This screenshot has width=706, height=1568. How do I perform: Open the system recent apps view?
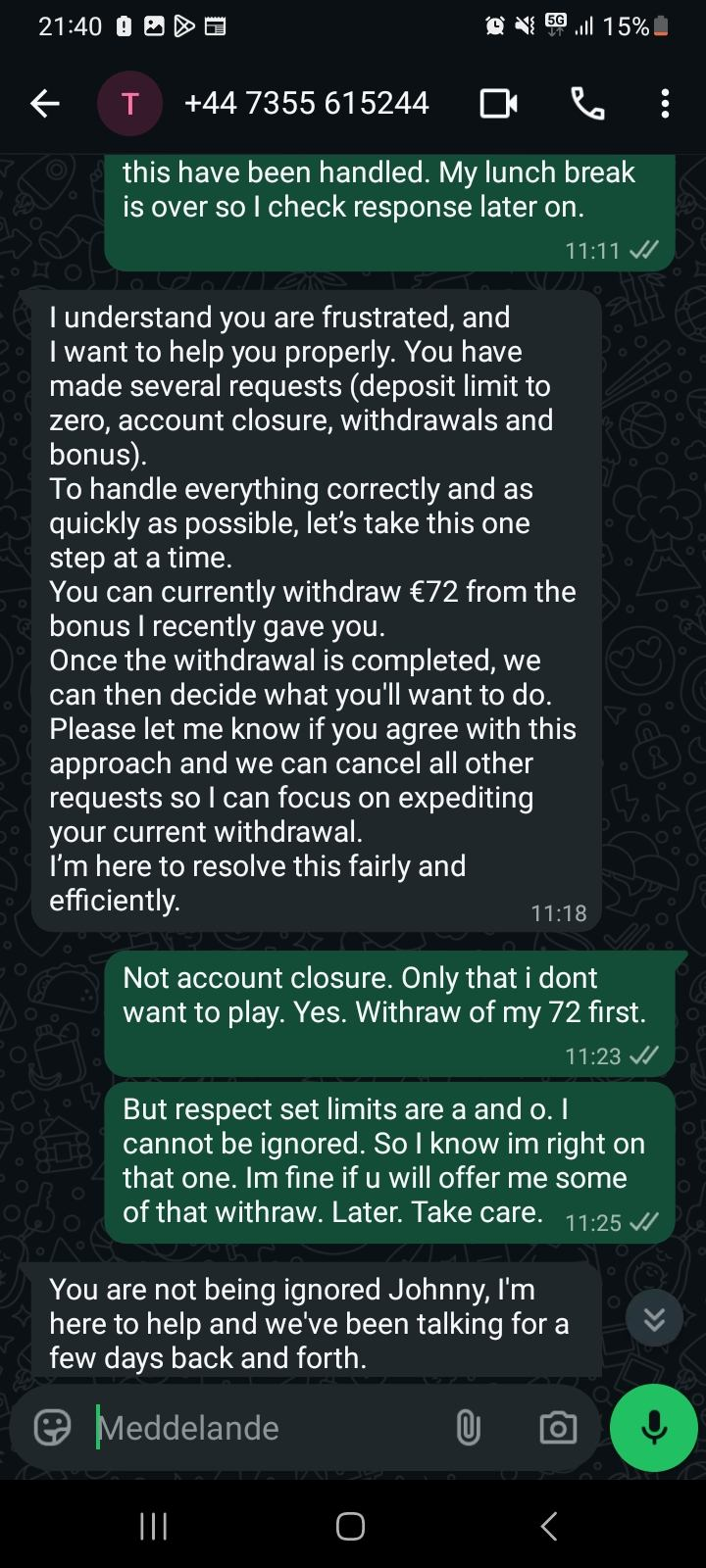coord(154,1526)
